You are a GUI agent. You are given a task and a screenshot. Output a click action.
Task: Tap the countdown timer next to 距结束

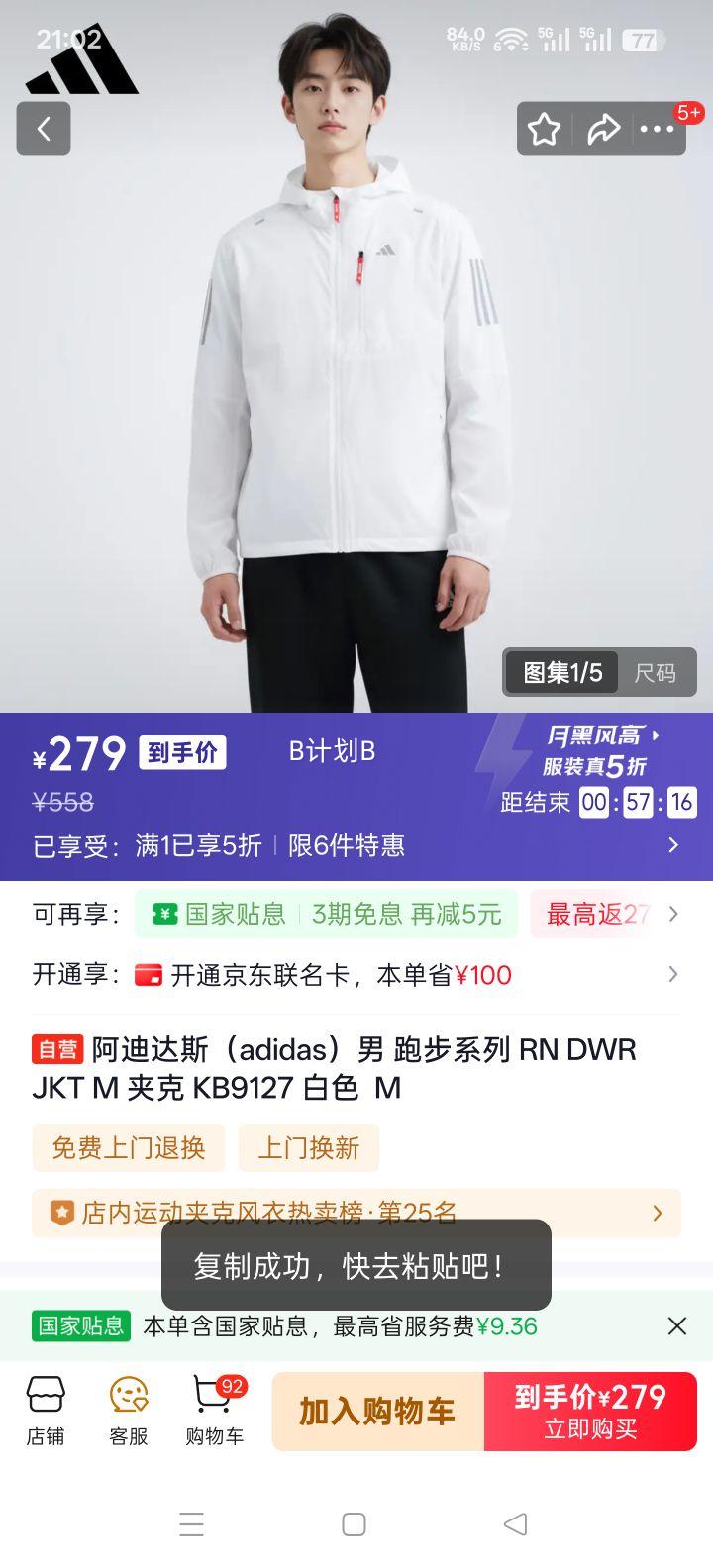pos(637,802)
